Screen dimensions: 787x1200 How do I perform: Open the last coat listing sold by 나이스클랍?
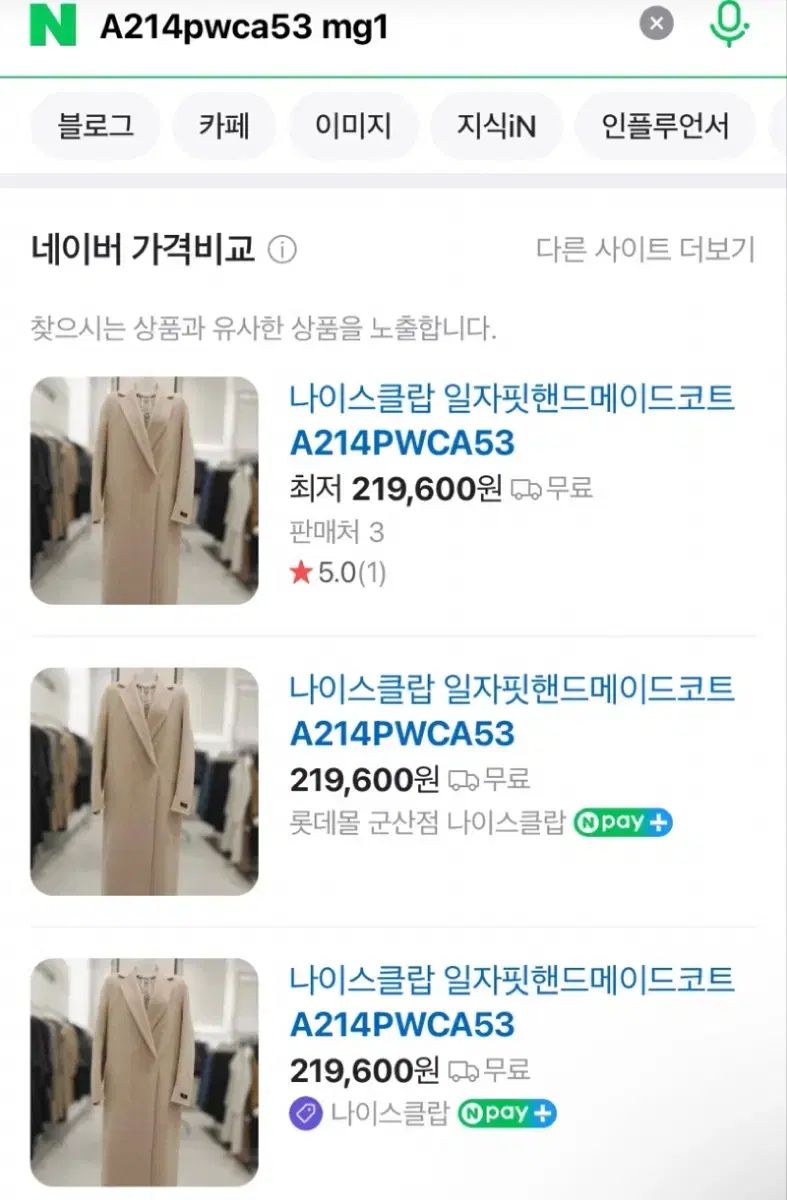[512, 1001]
